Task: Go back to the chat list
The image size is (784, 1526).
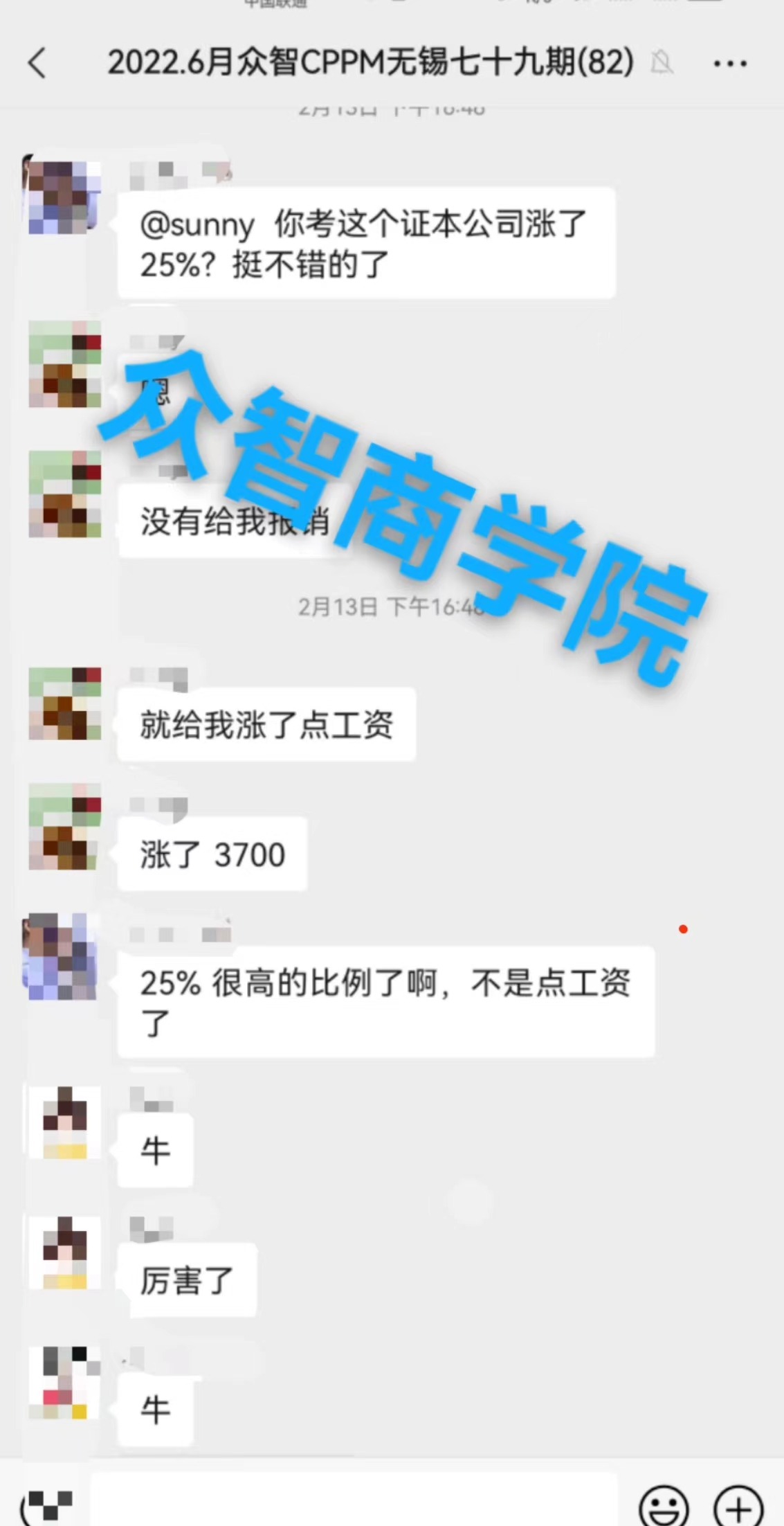Action: click(38, 64)
